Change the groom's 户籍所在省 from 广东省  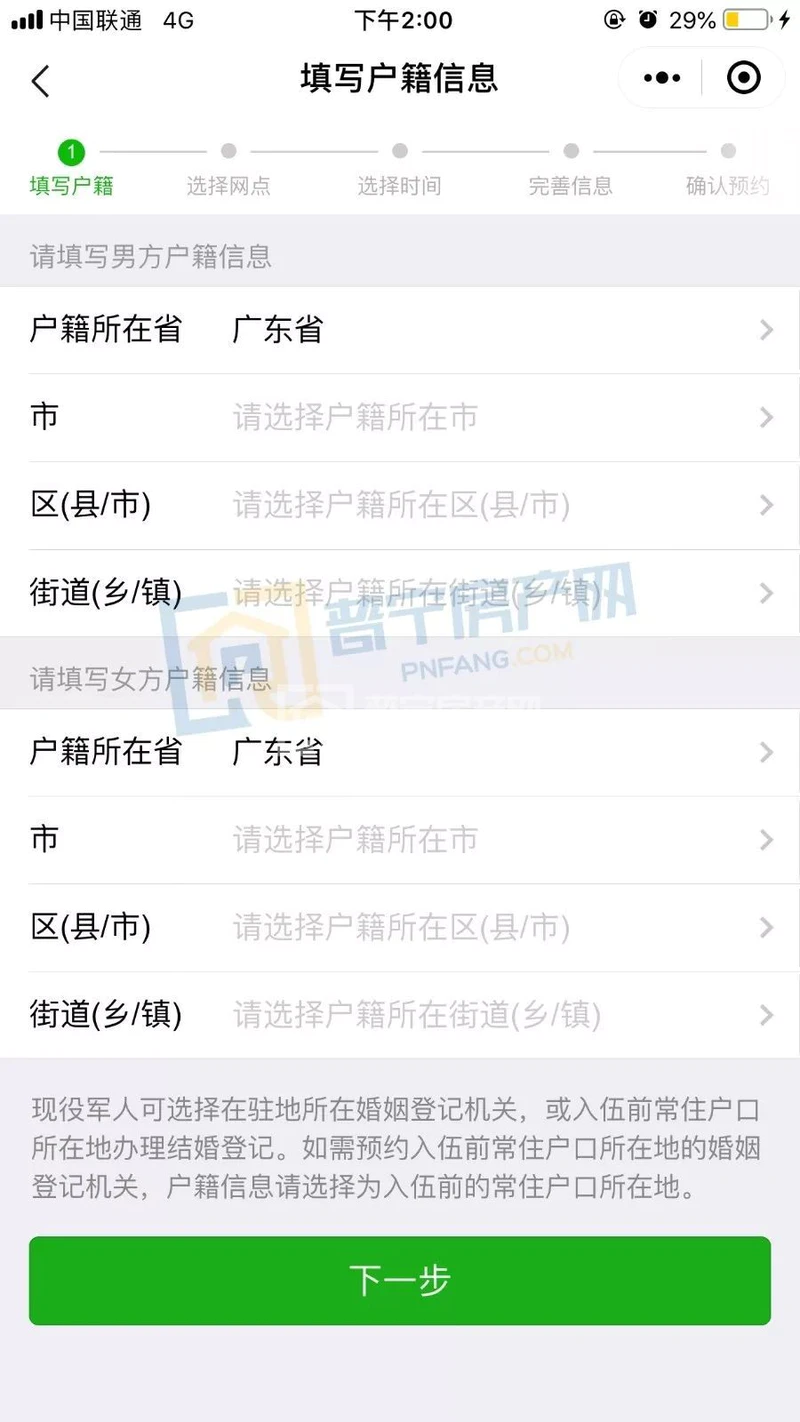(x=400, y=330)
